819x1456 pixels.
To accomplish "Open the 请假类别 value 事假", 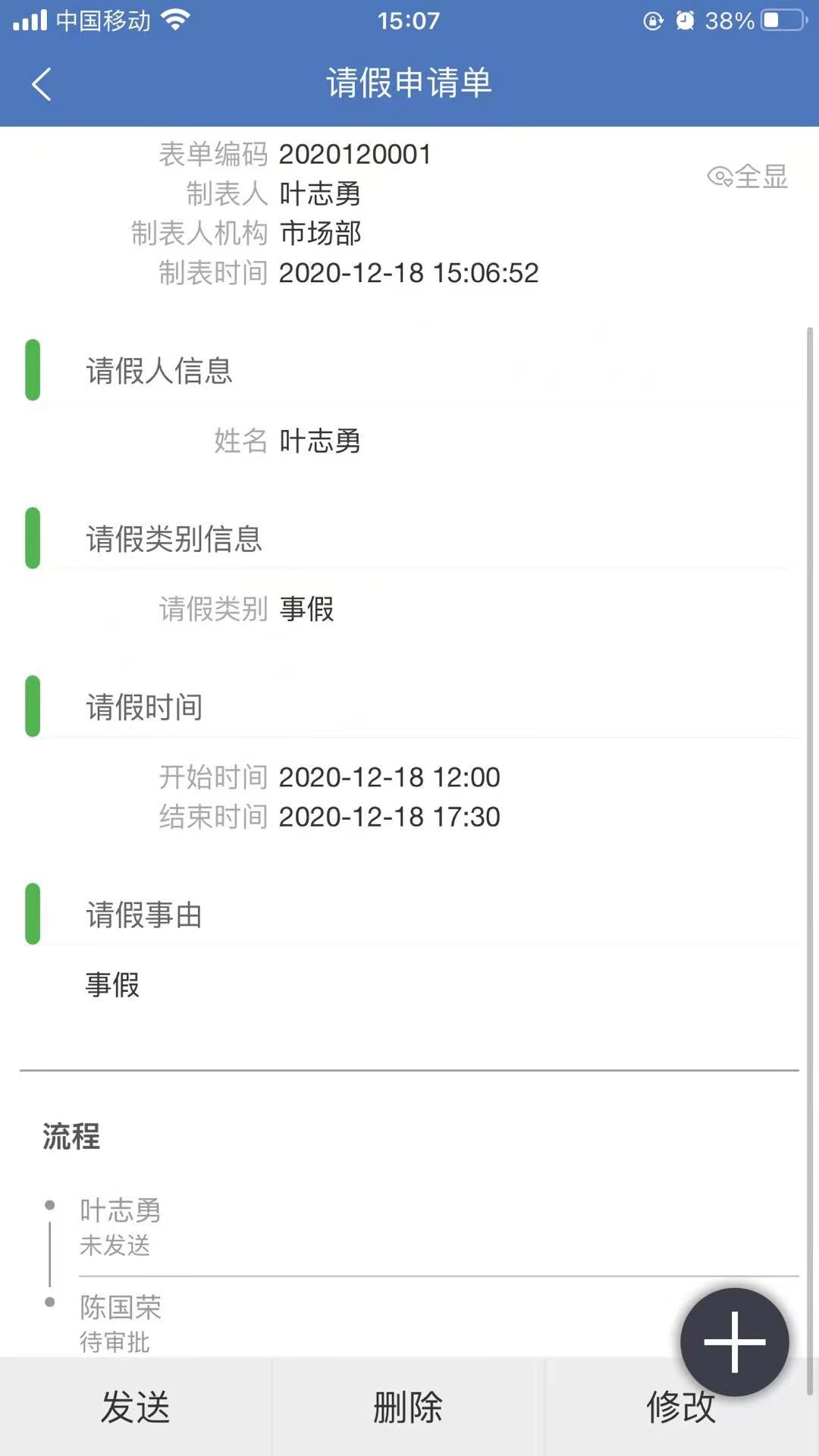I will pos(307,609).
